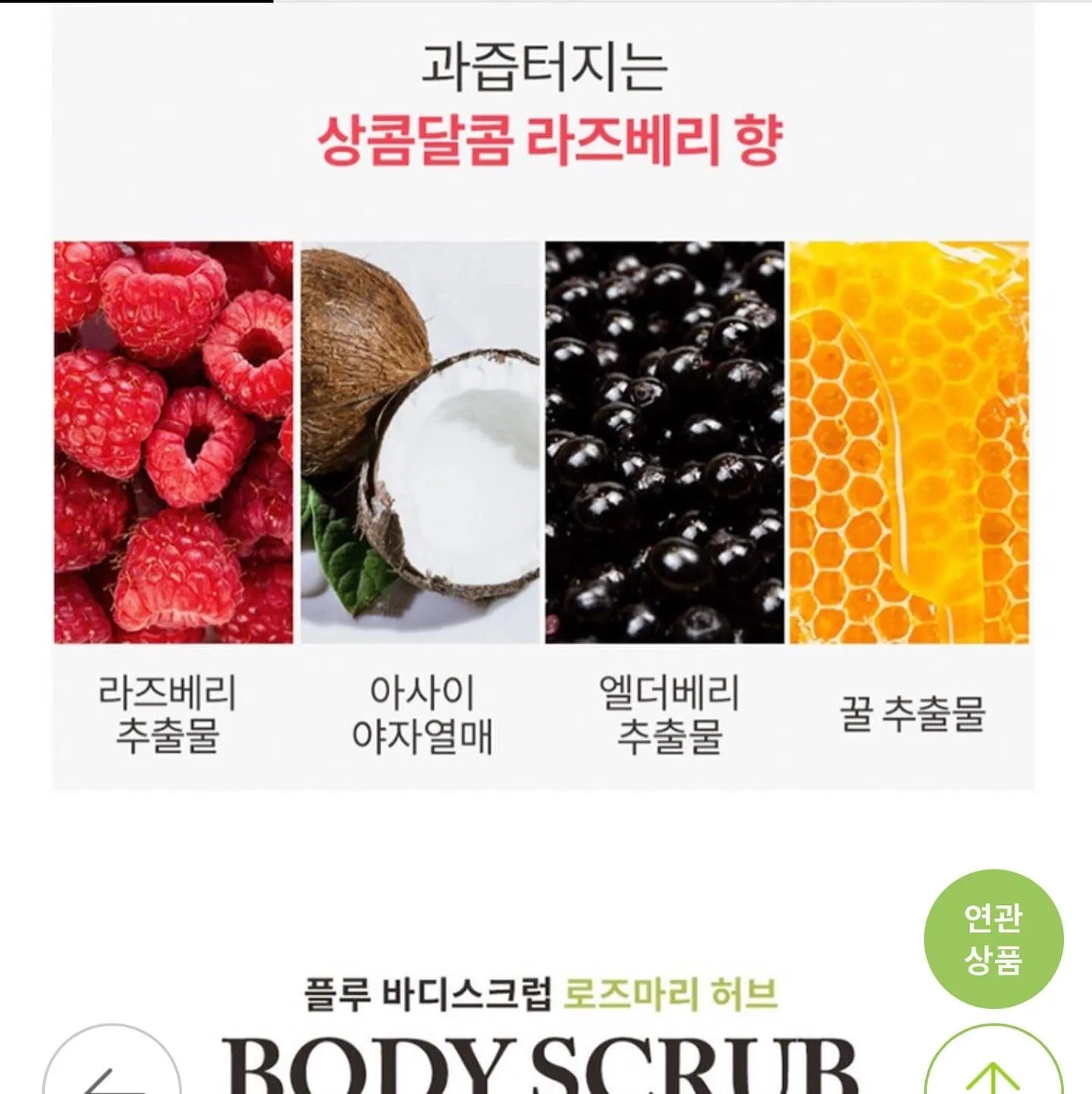
Task: Open the 연관 상품 related products button
Action: click(993, 938)
